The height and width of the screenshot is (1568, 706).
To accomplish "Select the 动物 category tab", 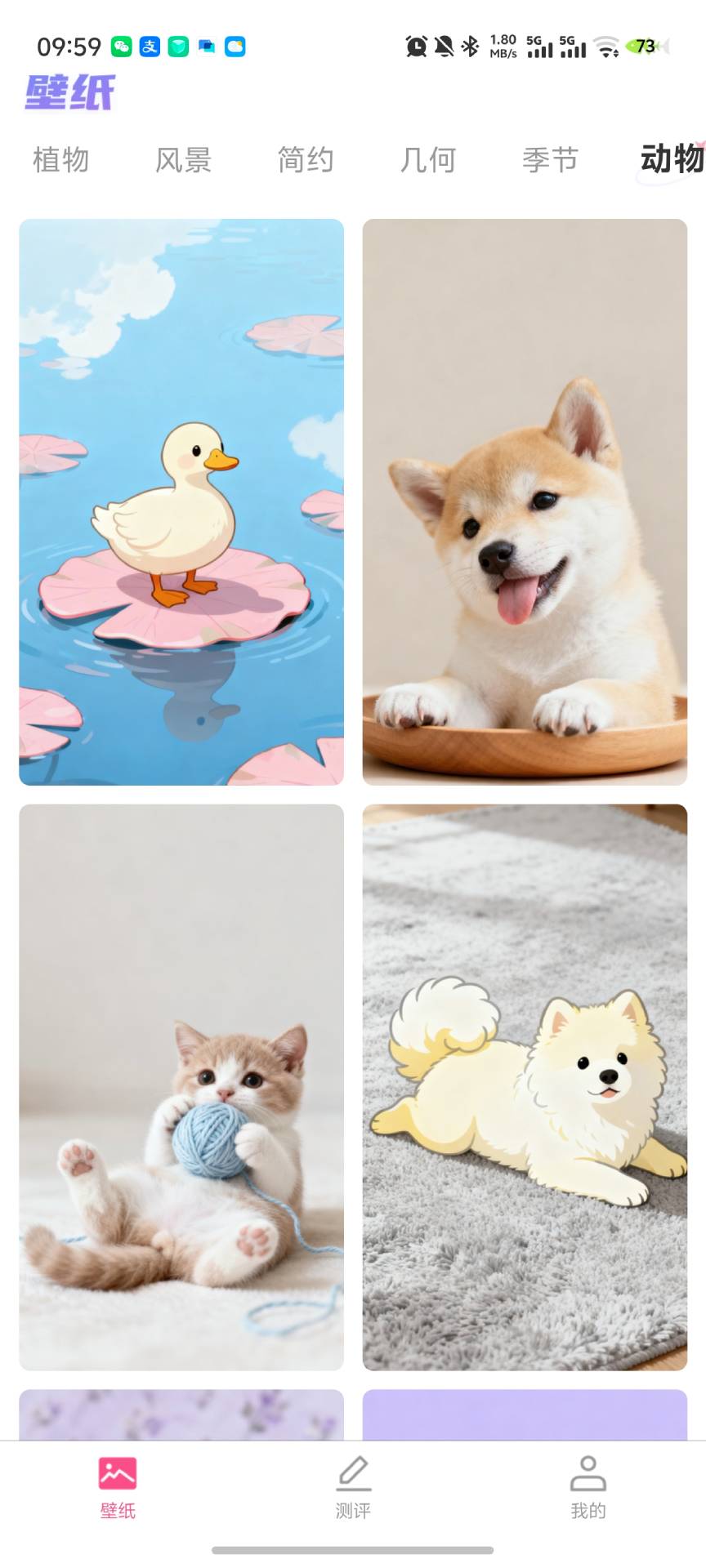I will pos(672,159).
